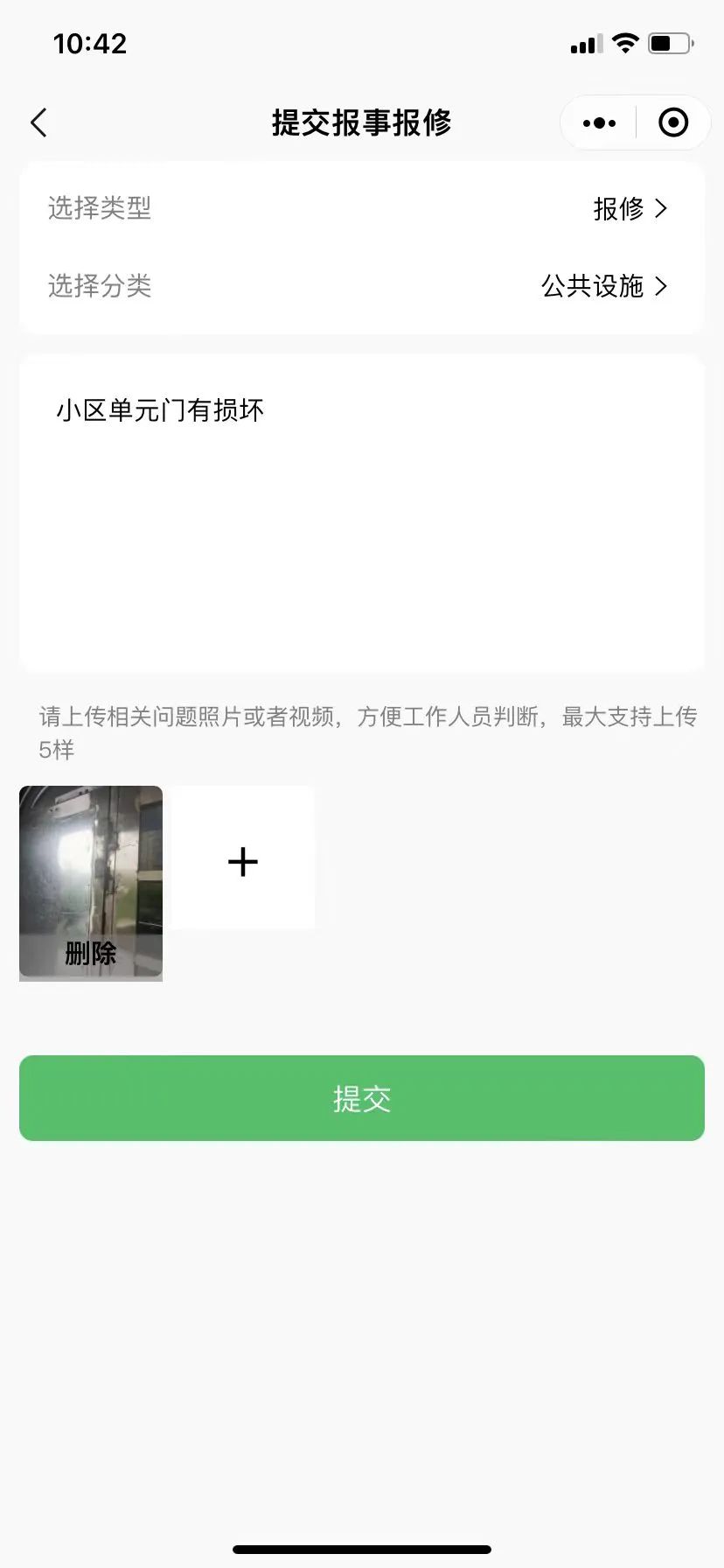Delete the uploaded photo with 删除
Screen dimensions: 724x1568
91,954
